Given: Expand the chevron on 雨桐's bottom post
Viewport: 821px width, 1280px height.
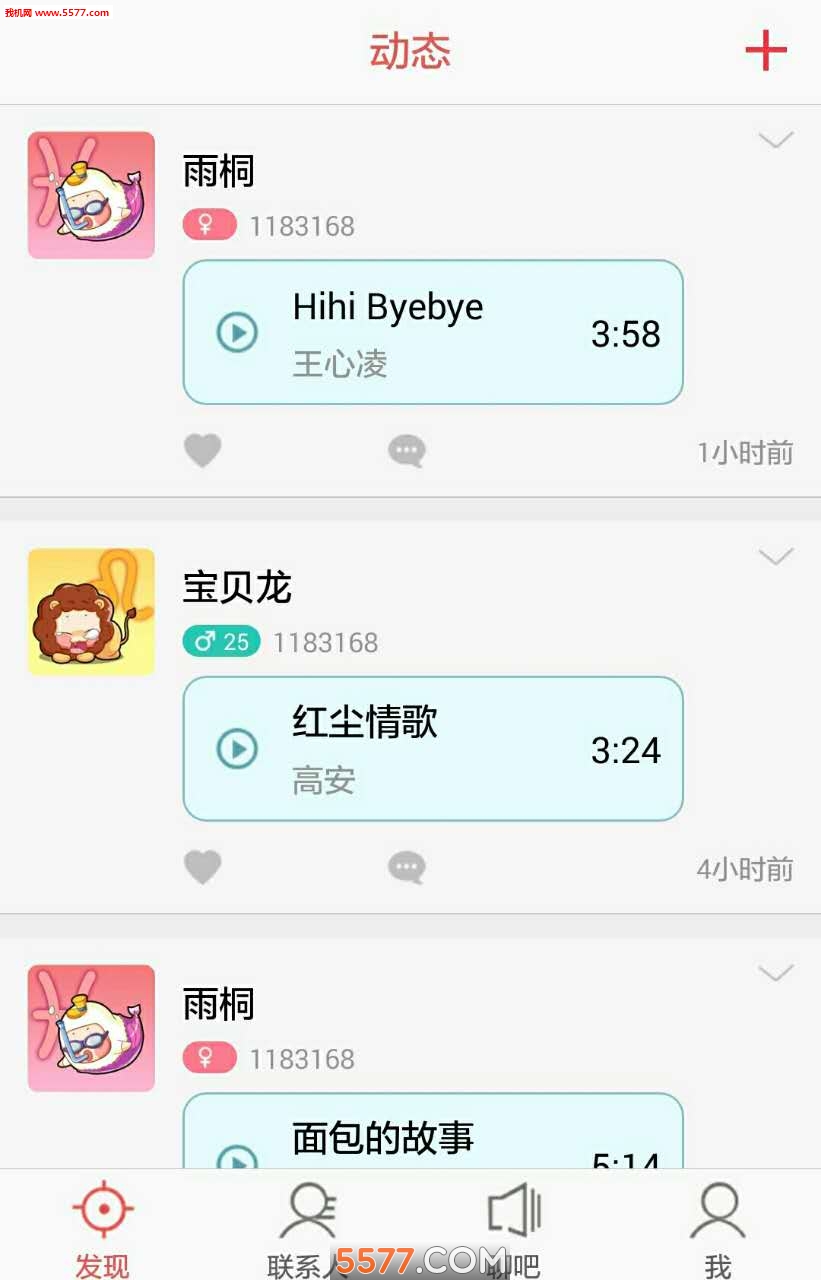Looking at the screenshot, I should pos(776,972).
